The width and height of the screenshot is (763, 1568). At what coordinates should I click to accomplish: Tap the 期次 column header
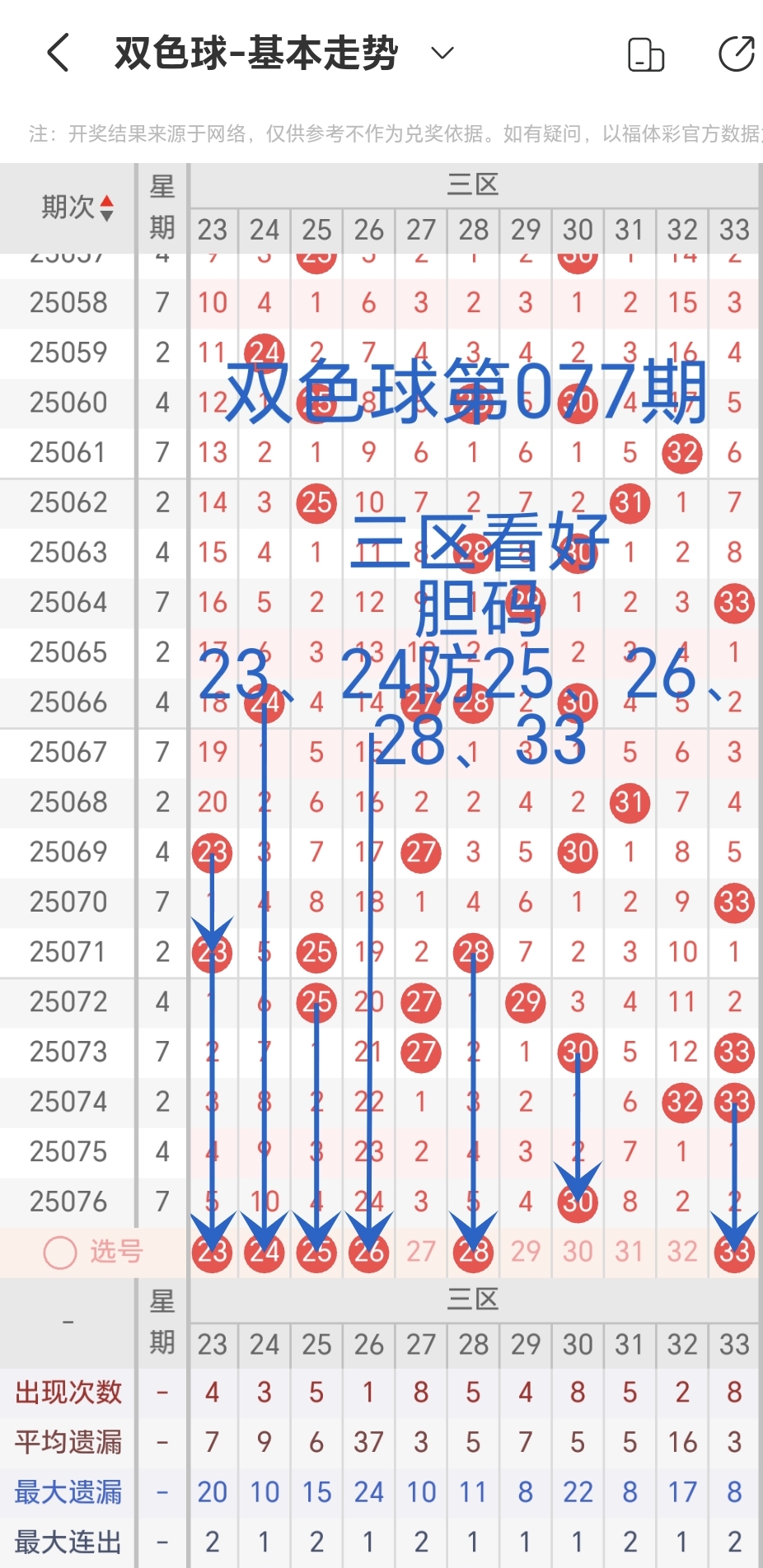70,208
